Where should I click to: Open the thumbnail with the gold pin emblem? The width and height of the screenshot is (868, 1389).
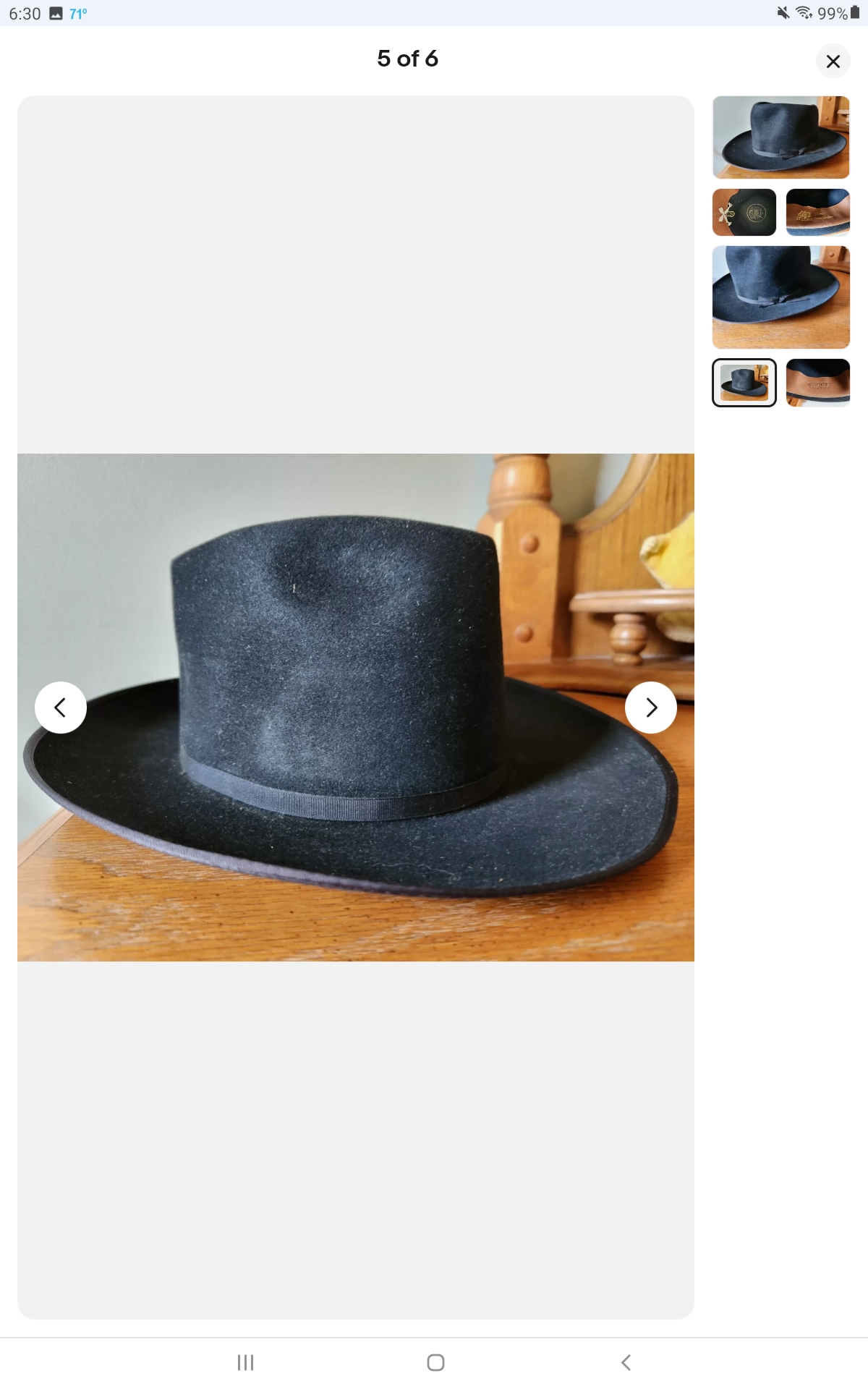[744, 213]
